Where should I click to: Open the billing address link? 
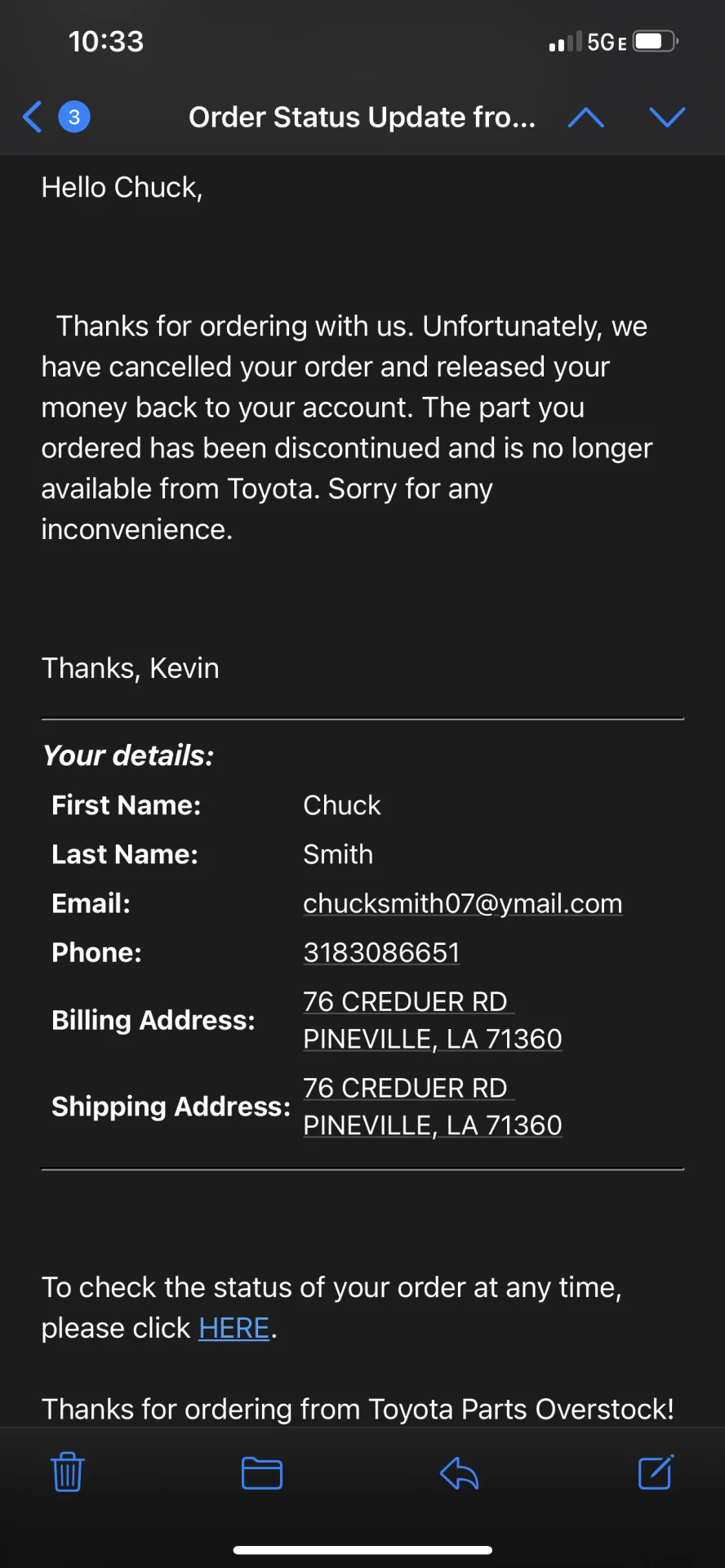tap(432, 1020)
